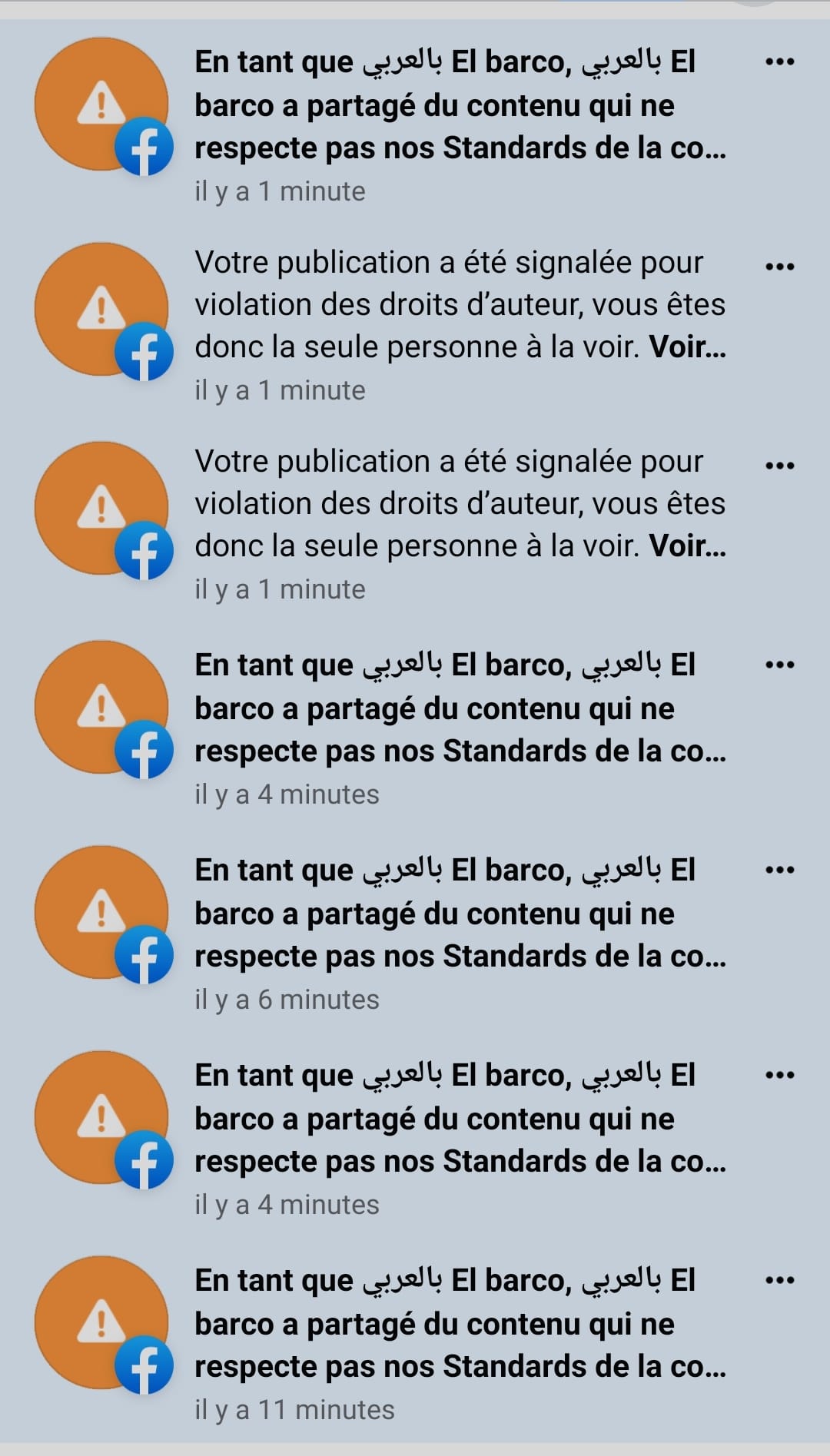This screenshot has height=1456, width=830.
Task: Open options for the notification from 11 minutes ago
Action: 779,1280
